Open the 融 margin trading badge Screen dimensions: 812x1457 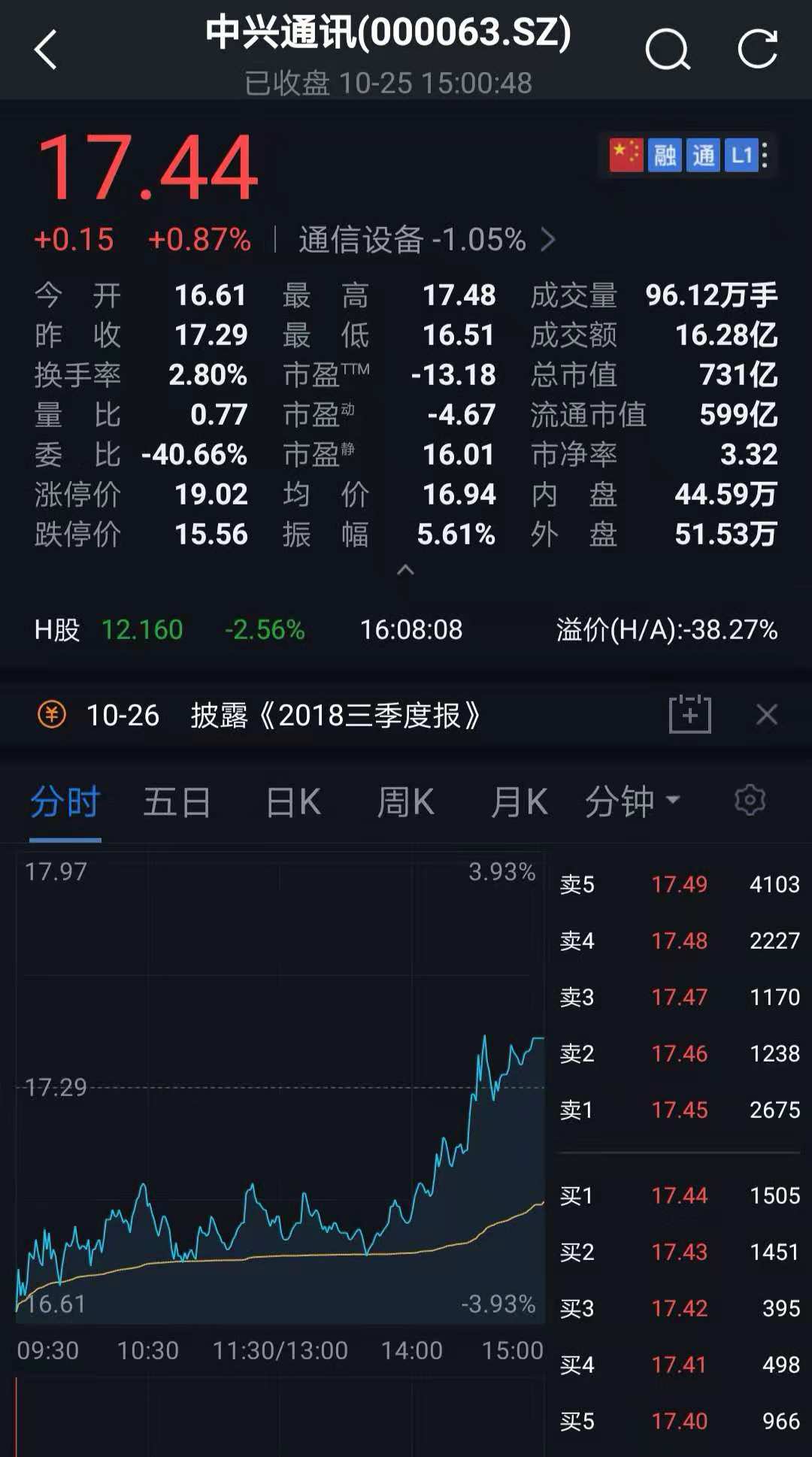(x=665, y=156)
